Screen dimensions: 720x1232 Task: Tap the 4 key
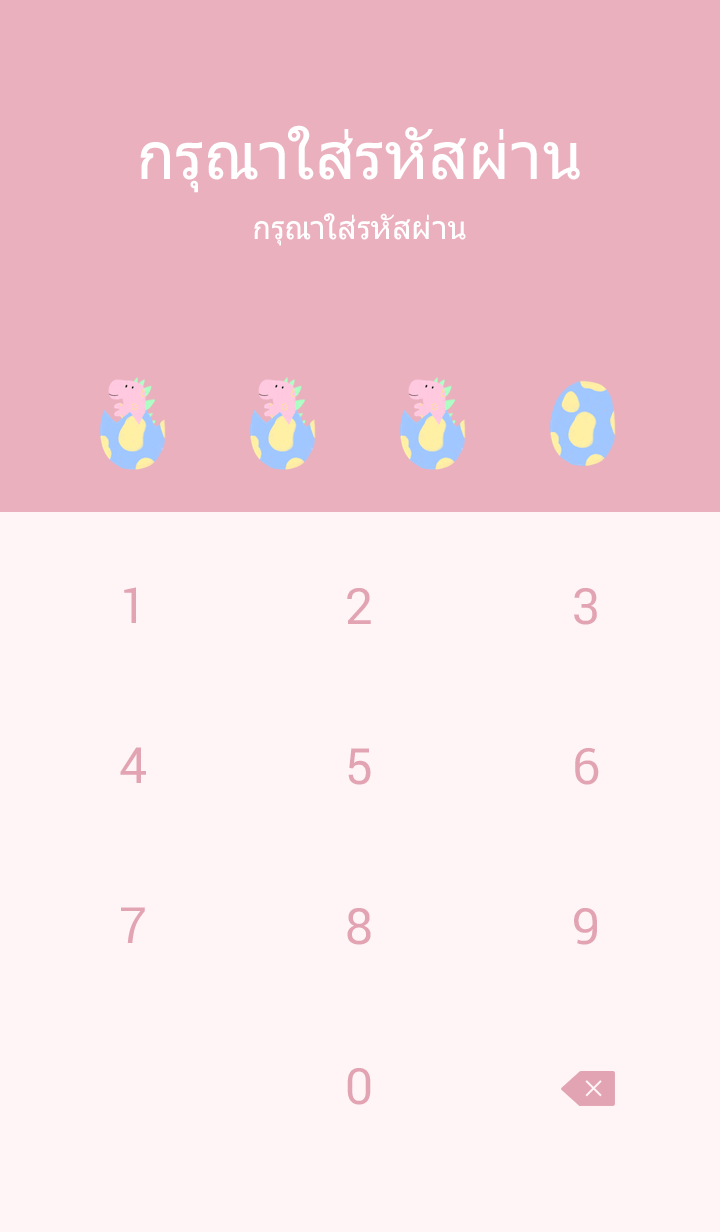point(132,767)
